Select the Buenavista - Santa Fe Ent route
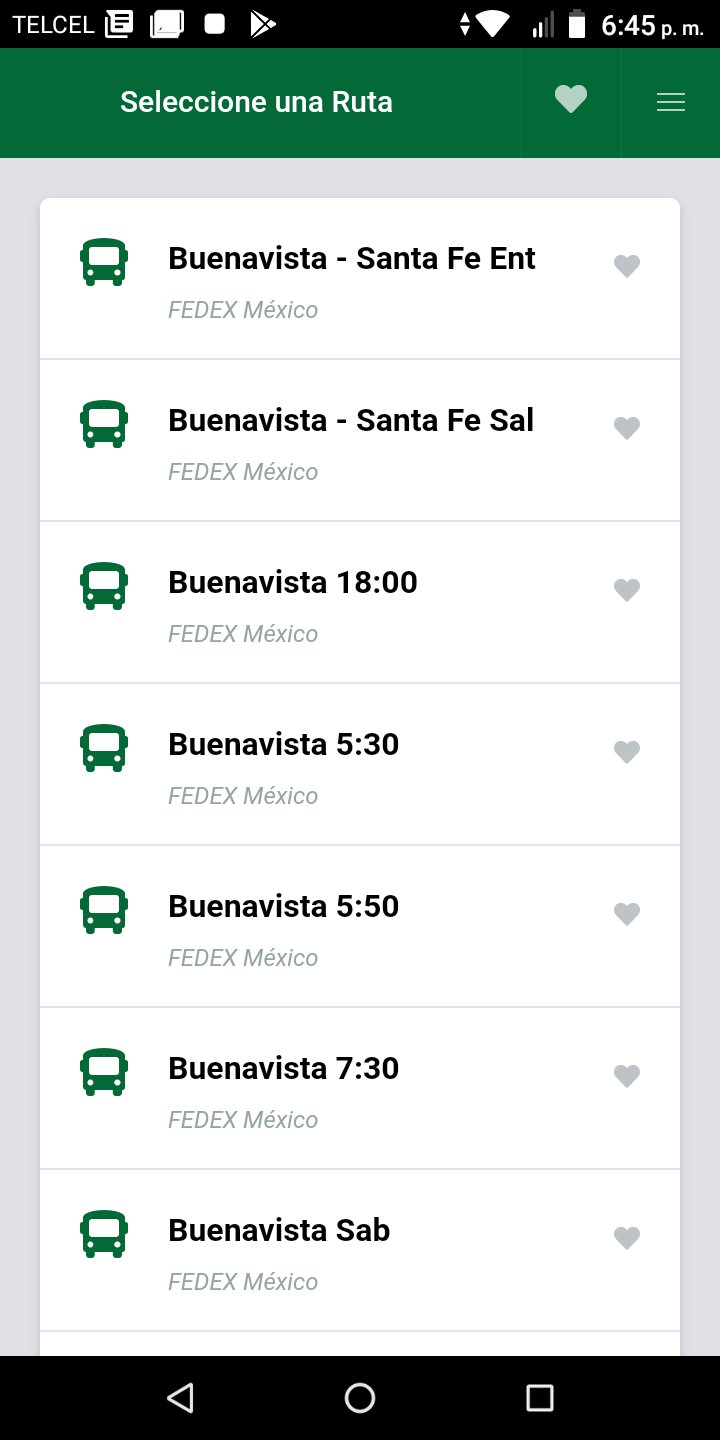 click(x=351, y=259)
